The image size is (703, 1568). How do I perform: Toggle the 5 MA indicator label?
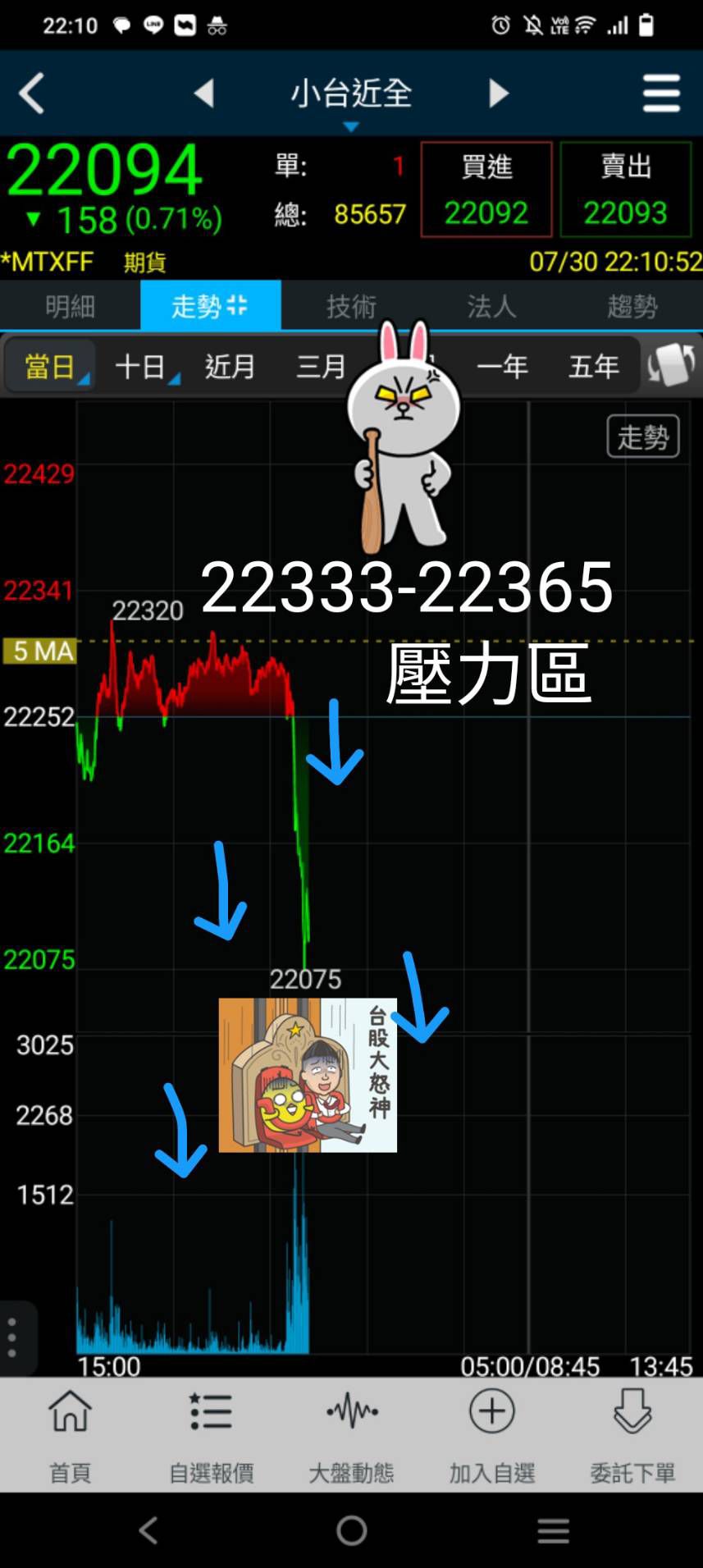click(x=39, y=652)
